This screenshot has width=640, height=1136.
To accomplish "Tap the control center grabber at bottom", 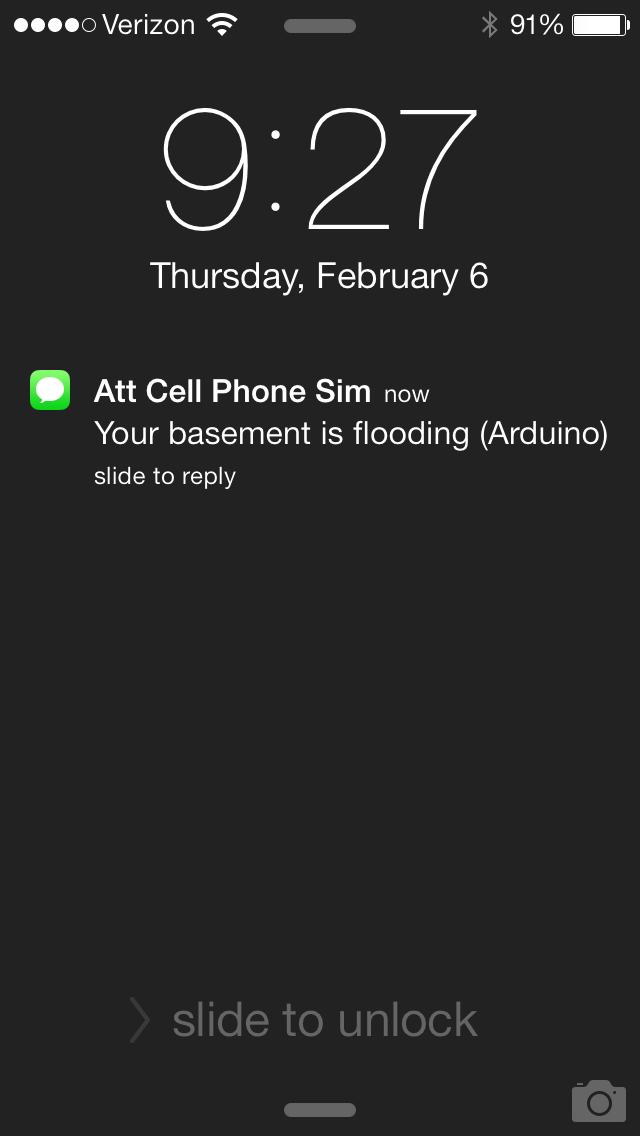I will [320, 1110].
